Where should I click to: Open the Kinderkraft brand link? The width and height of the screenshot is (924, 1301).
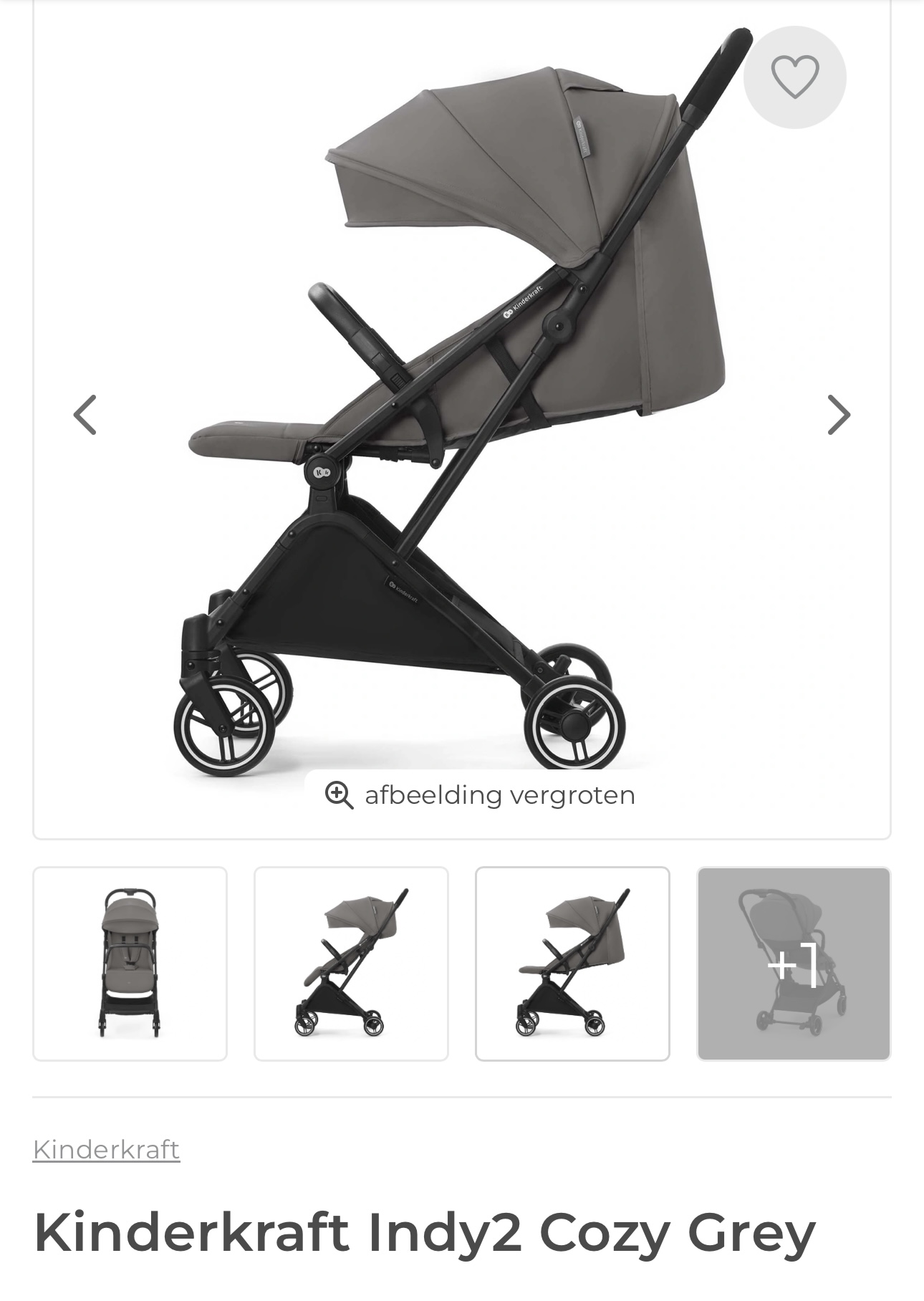tap(106, 1149)
